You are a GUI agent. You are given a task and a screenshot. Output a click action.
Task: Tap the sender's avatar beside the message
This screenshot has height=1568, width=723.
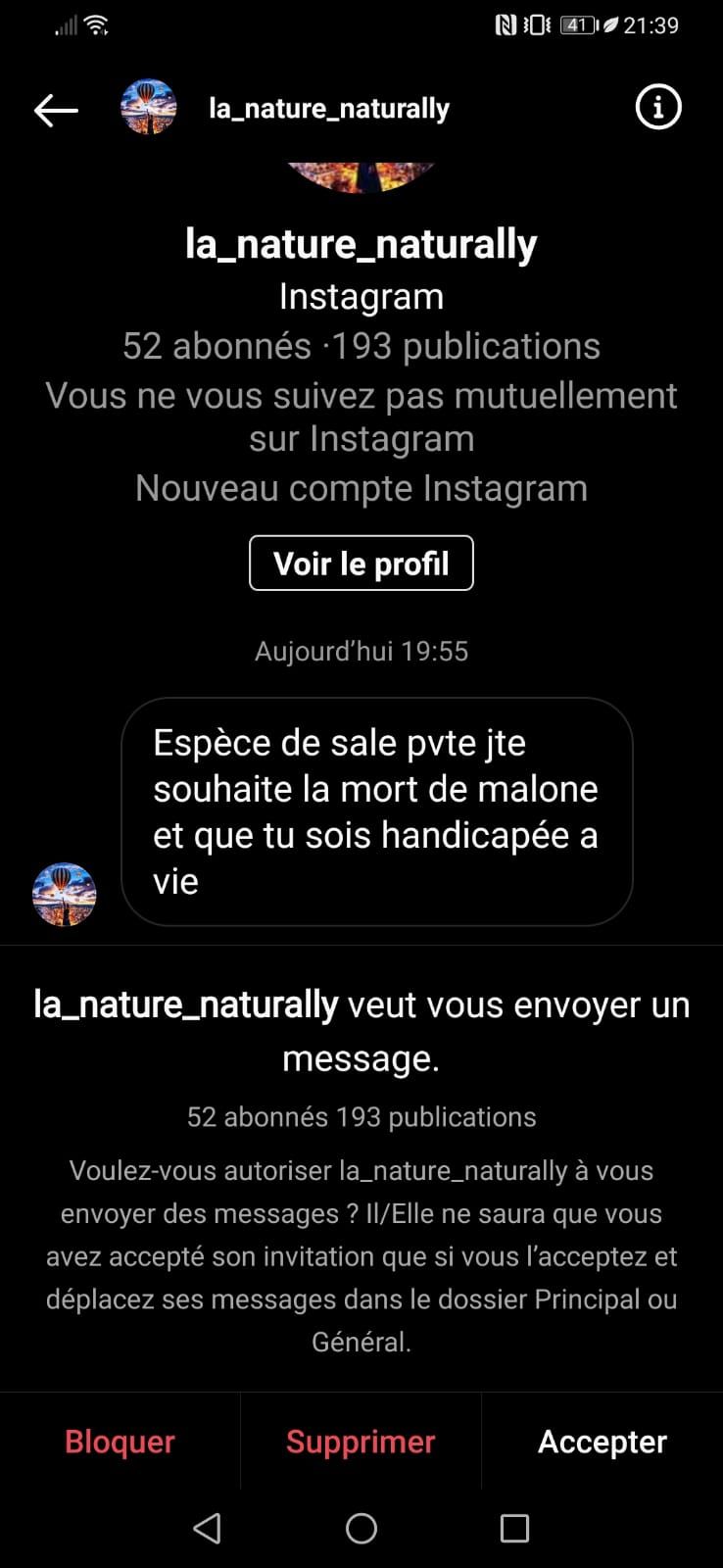click(x=65, y=894)
